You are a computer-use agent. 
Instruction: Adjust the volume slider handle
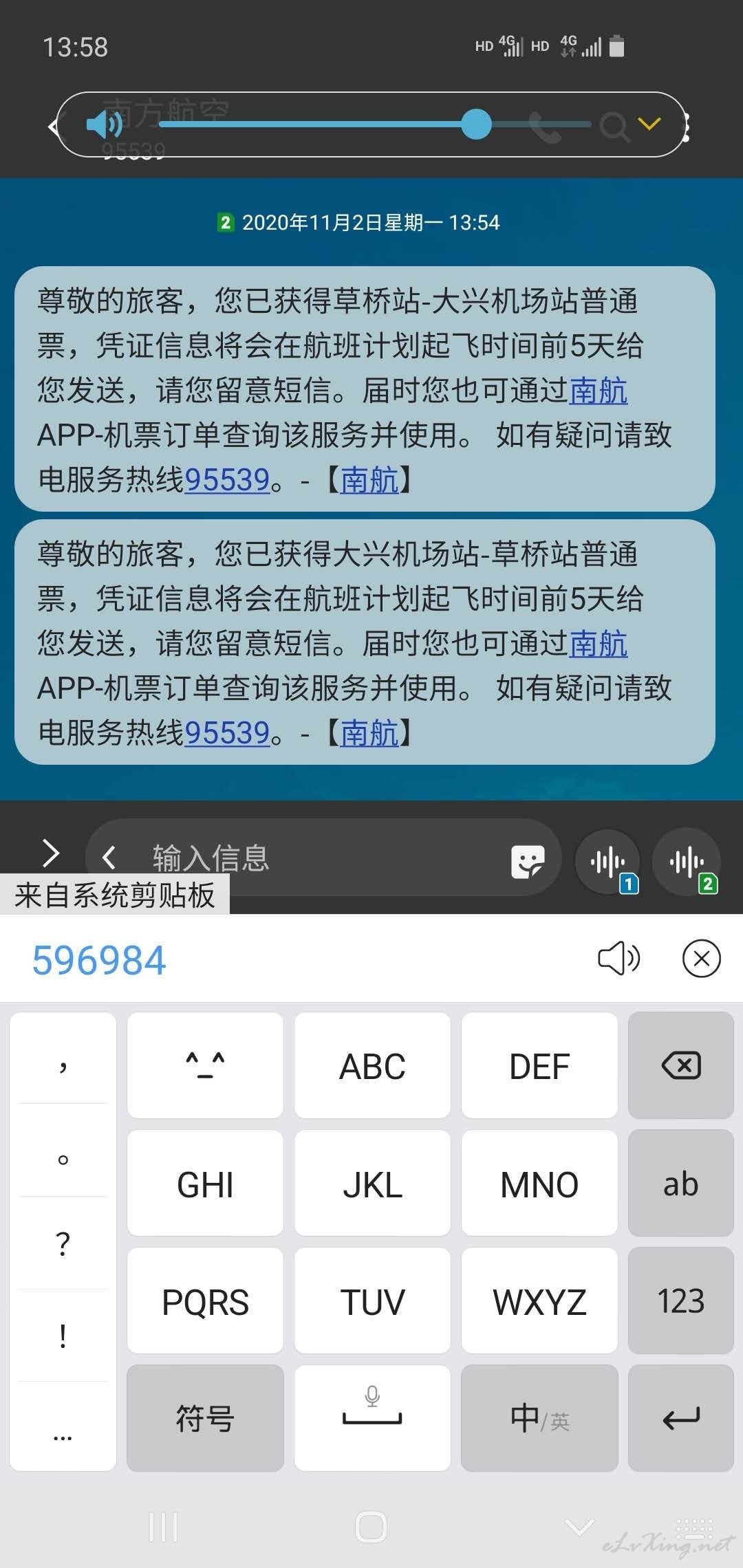(476, 124)
